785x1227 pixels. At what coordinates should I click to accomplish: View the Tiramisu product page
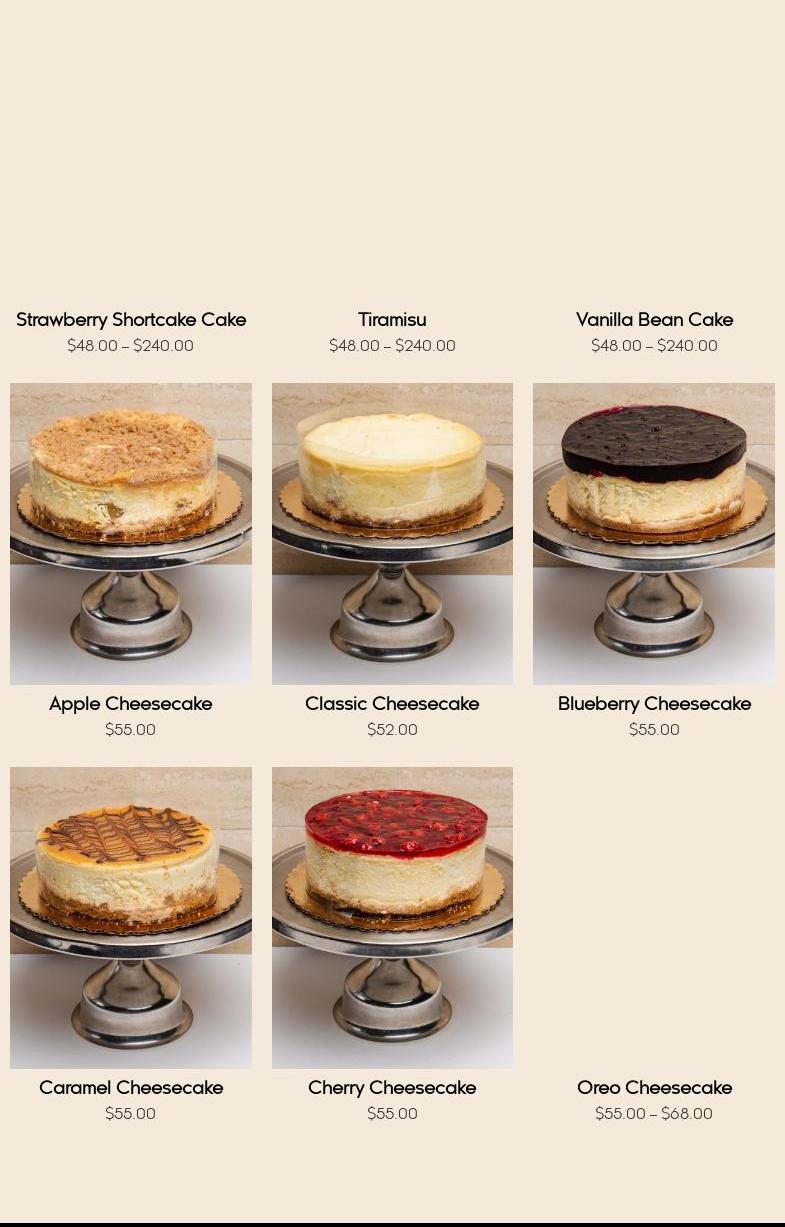(x=392, y=320)
